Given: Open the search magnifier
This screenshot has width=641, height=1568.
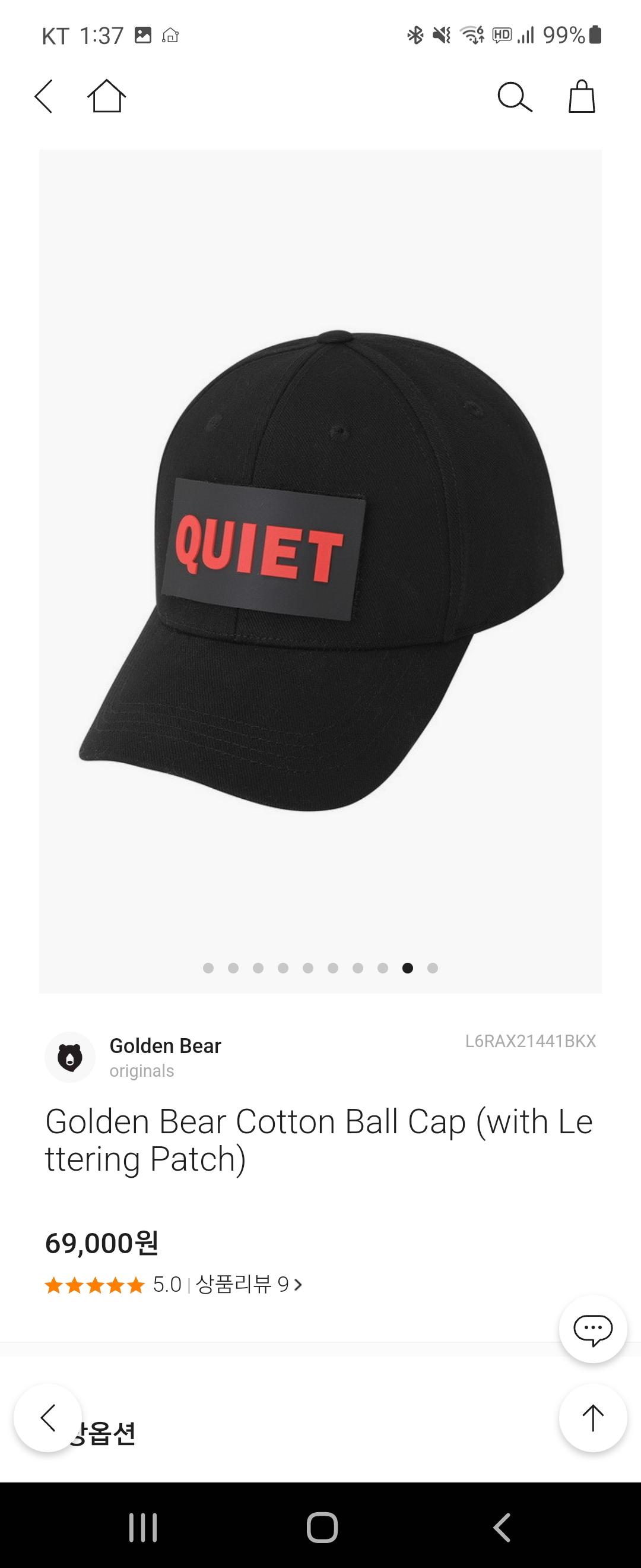Looking at the screenshot, I should [515, 97].
